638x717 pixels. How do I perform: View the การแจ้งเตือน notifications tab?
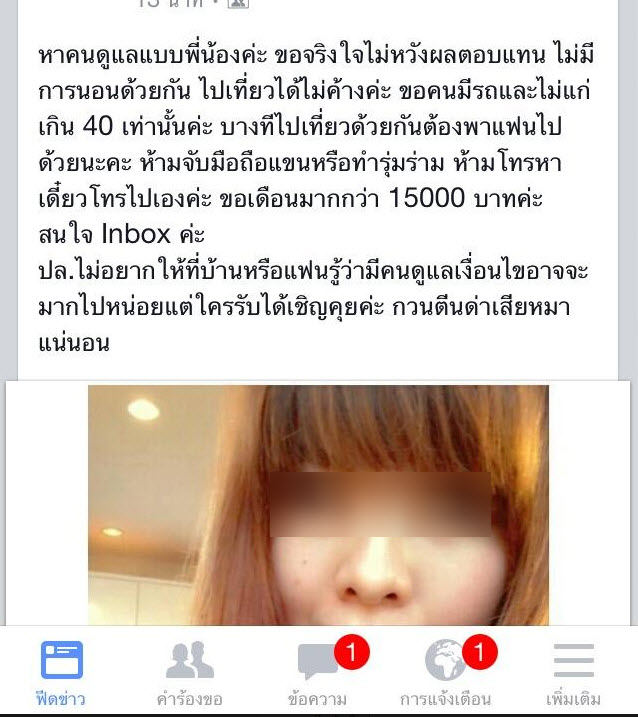point(445,672)
